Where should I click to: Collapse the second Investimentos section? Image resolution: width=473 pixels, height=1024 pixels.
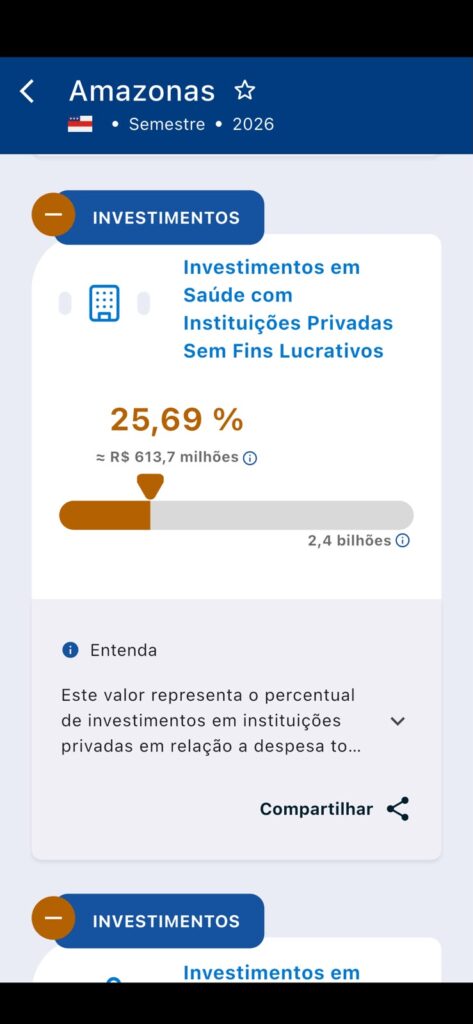coord(54,918)
